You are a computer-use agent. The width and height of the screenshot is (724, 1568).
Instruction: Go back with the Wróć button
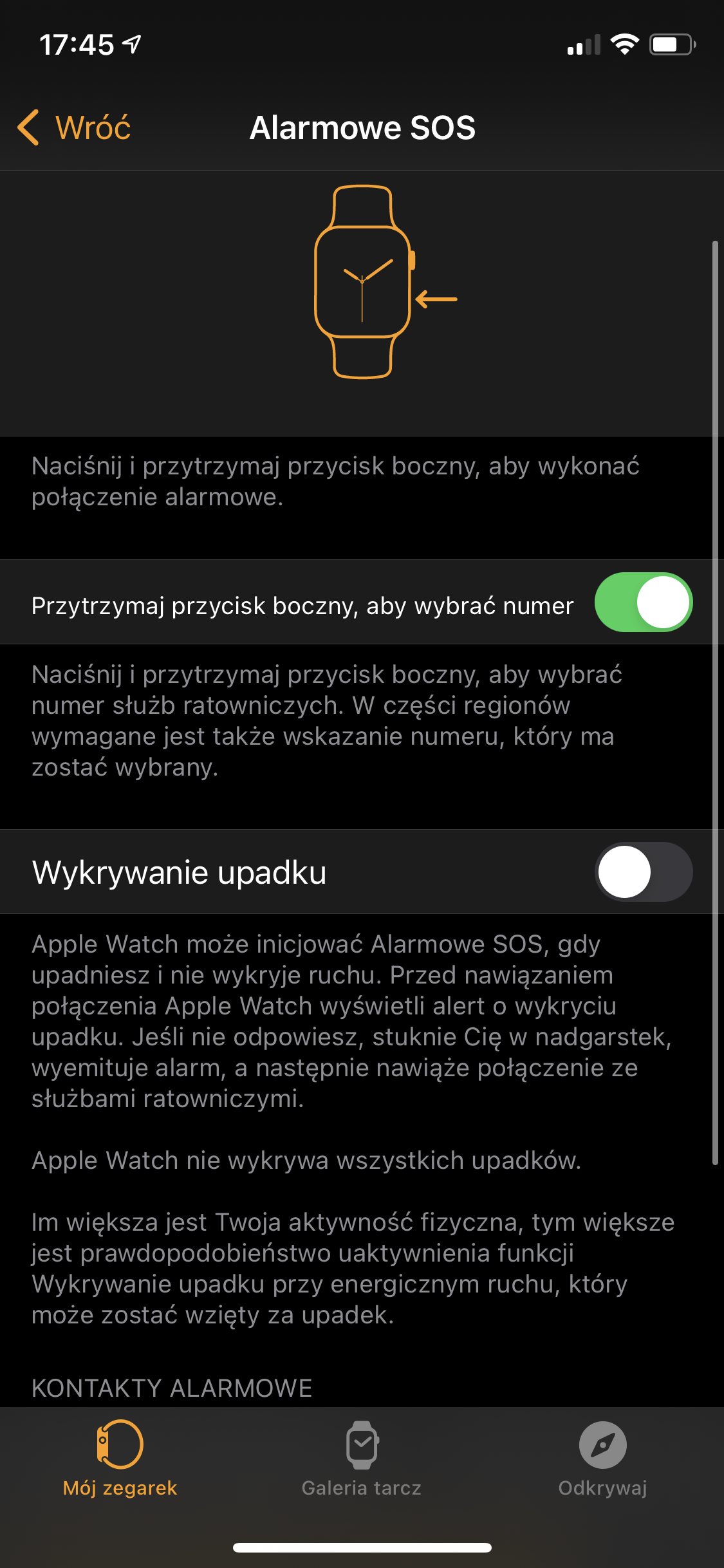tap(74, 127)
